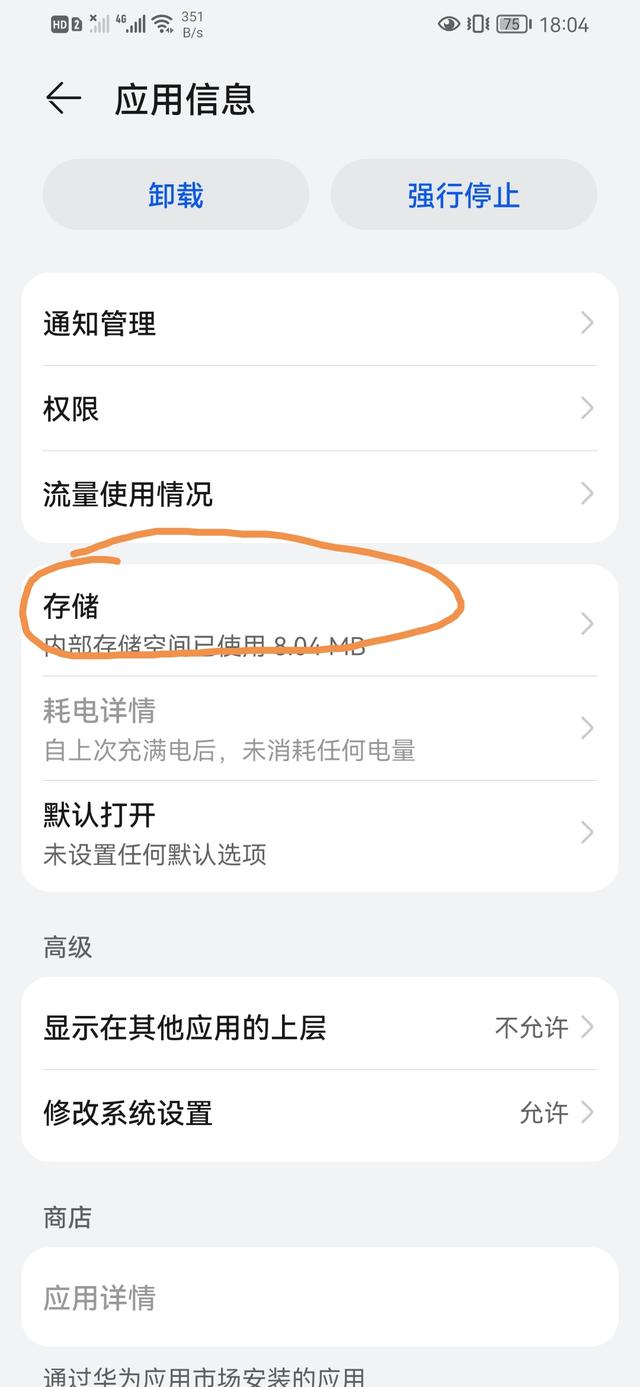Go back from 应用信息 page
Viewport: 640px width, 1387px height.
pos(62,98)
